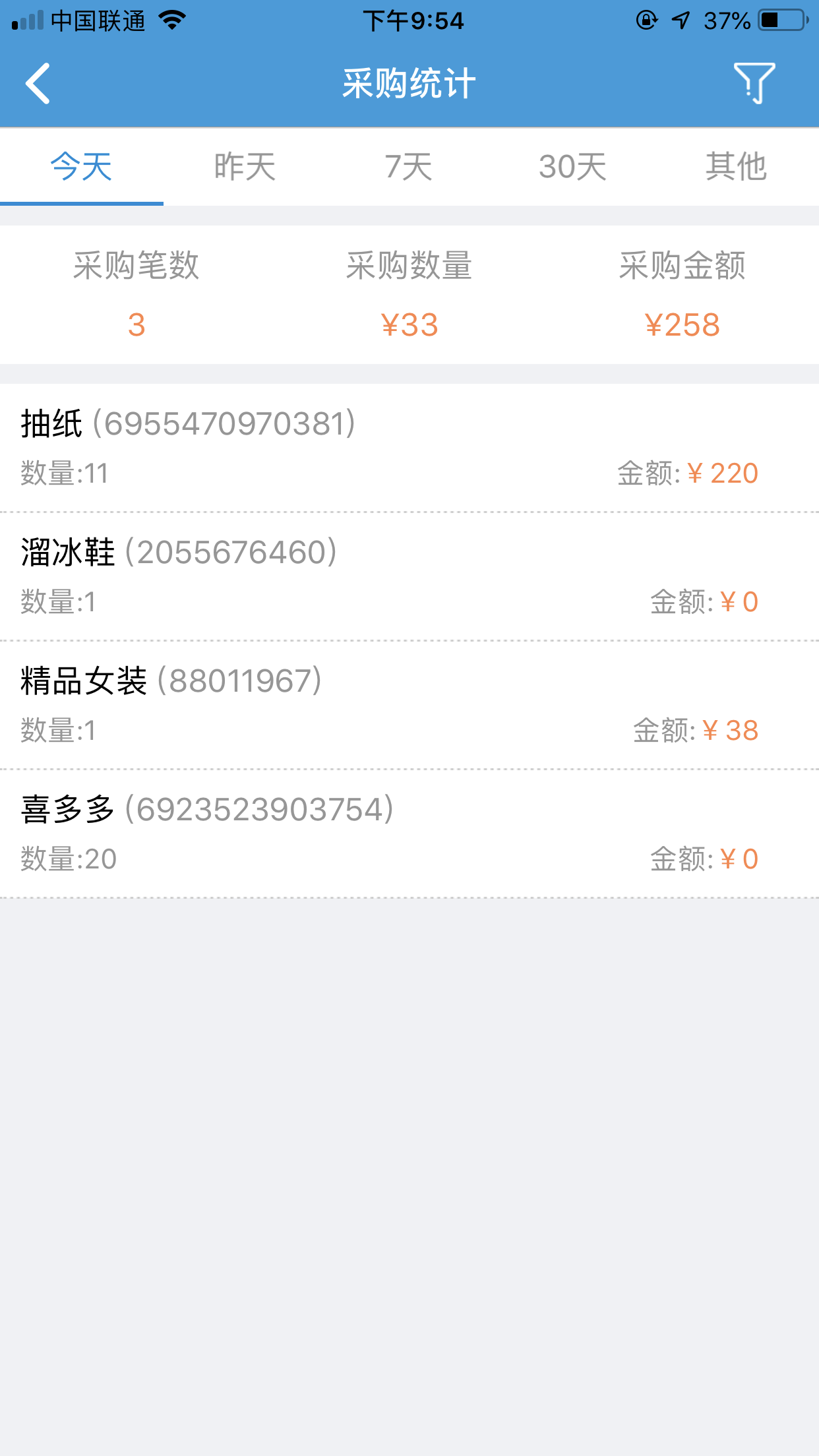The height and width of the screenshot is (1456, 819).
Task: Switch to the 30天 tab
Action: 573,166
